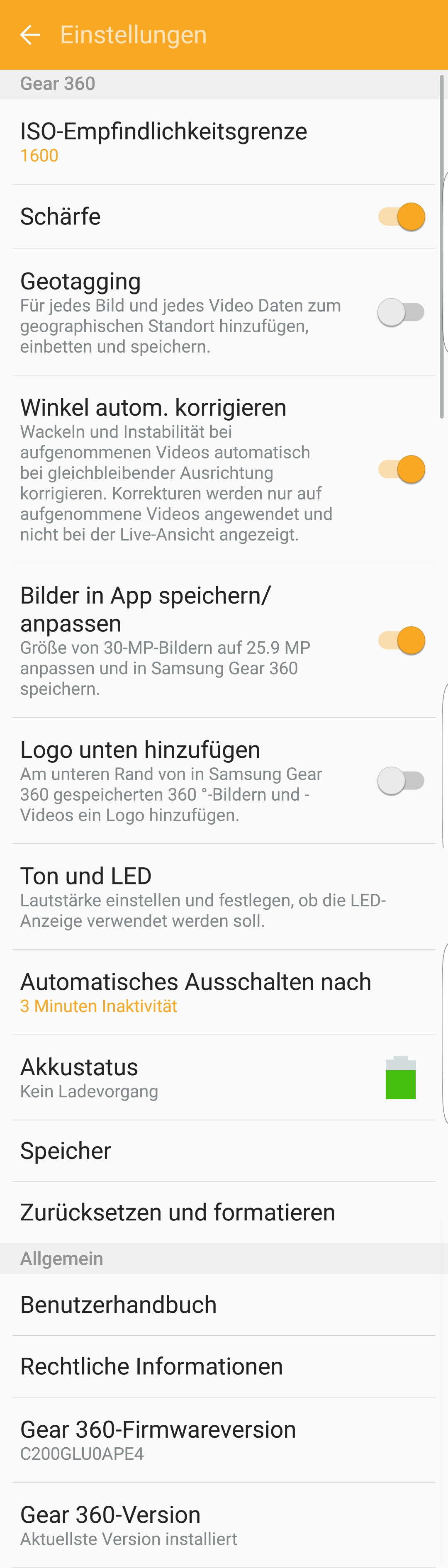Toggle Bilder in App speichern/anpassen off
Image resolution: width=448 pixels, height=1568 pixels.
(x=401, y=640)
